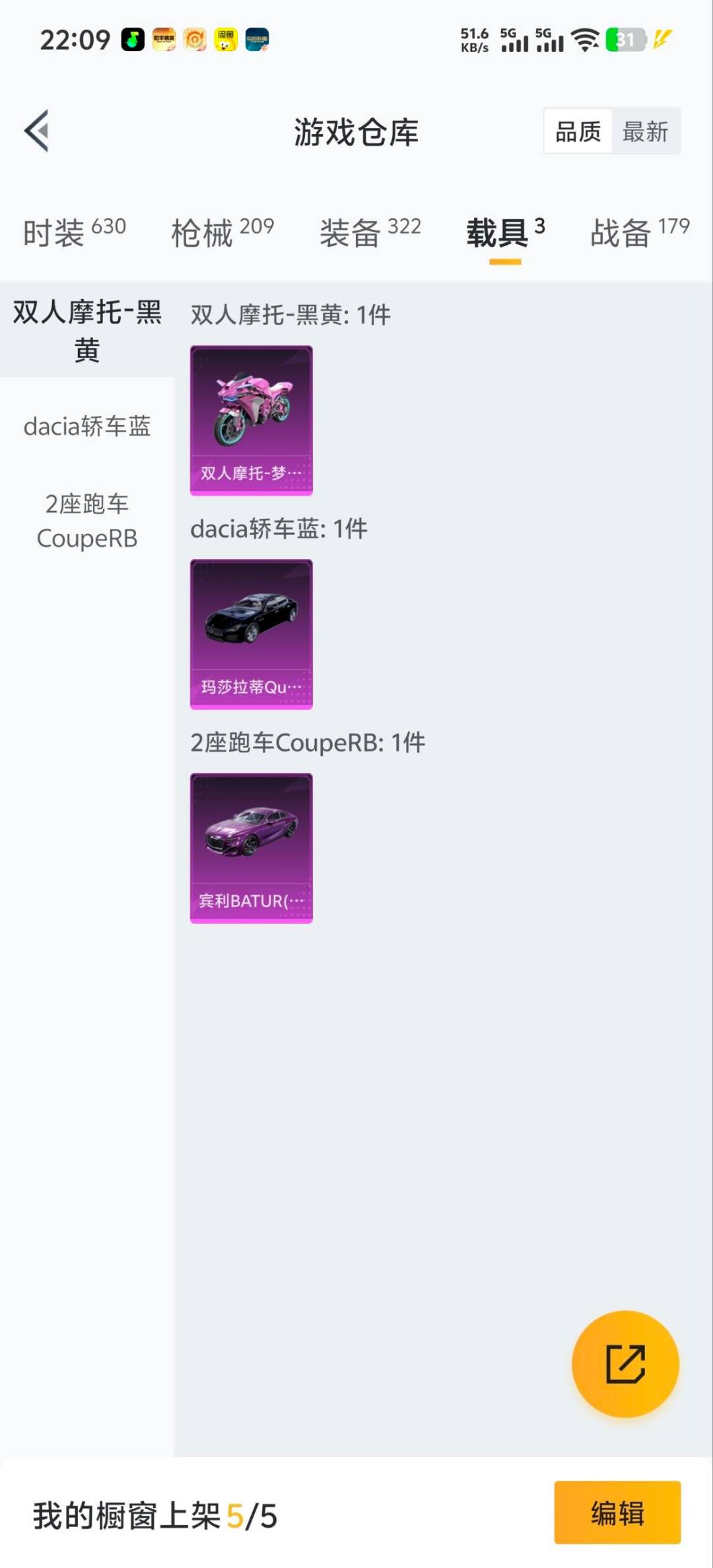Sort warehouse by 品质
The height and width of the screenshot is (1568, 713).
pos(578,131)
